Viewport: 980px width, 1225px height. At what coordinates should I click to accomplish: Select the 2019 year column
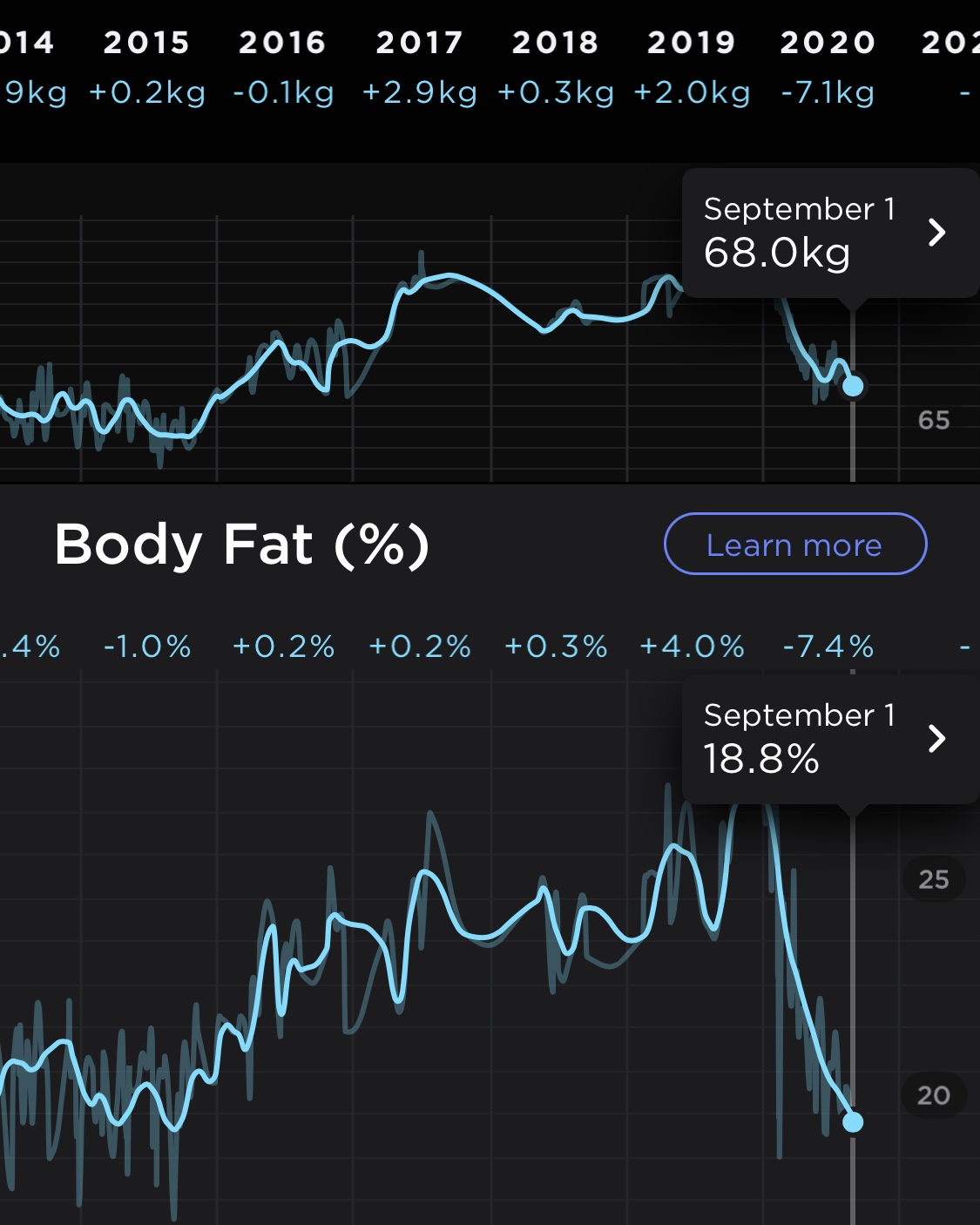coord(692,43)
